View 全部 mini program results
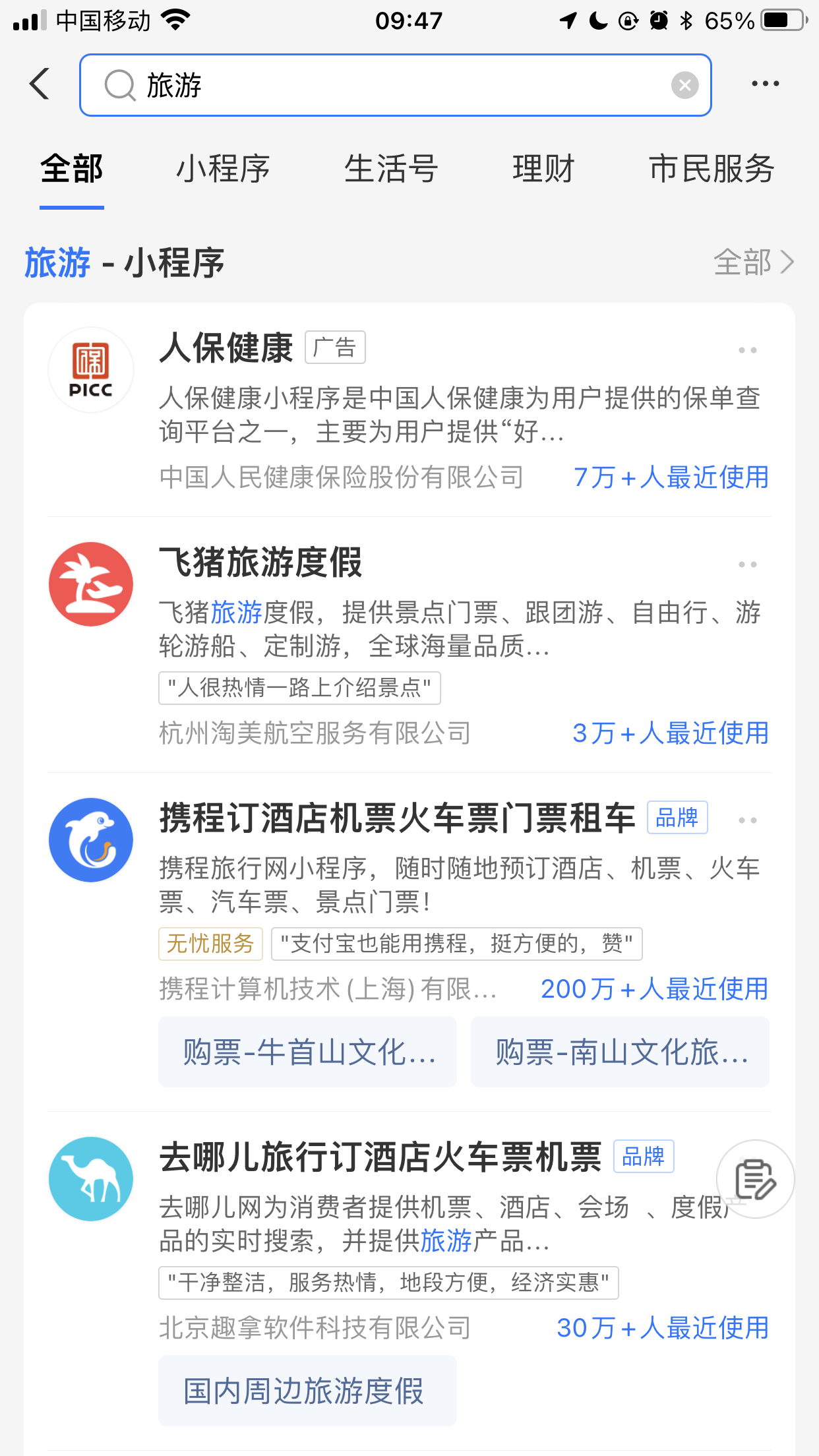The width and height of the screenshot is (819, 1456). pyautogui.click(x=754, y=262)
